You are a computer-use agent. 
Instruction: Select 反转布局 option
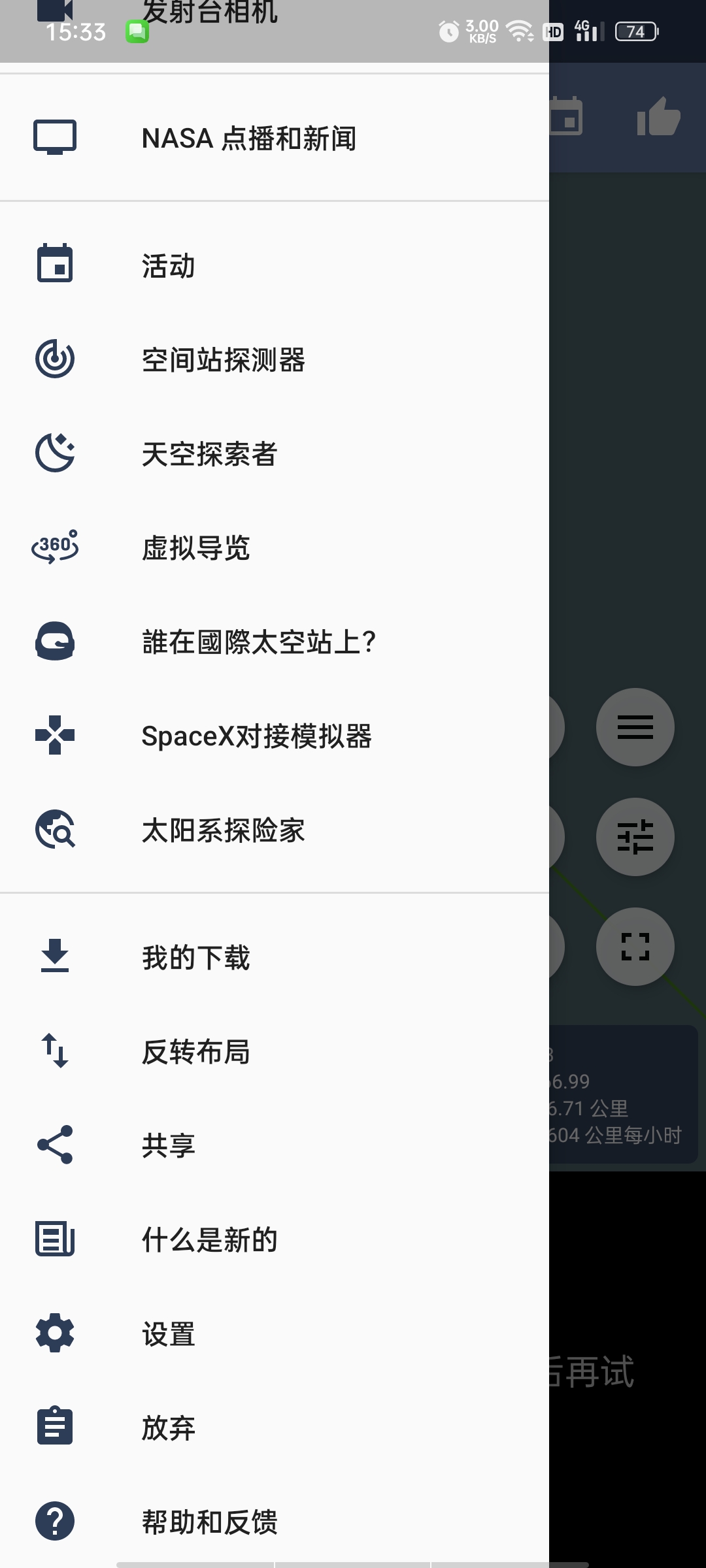coord(275,1051)
